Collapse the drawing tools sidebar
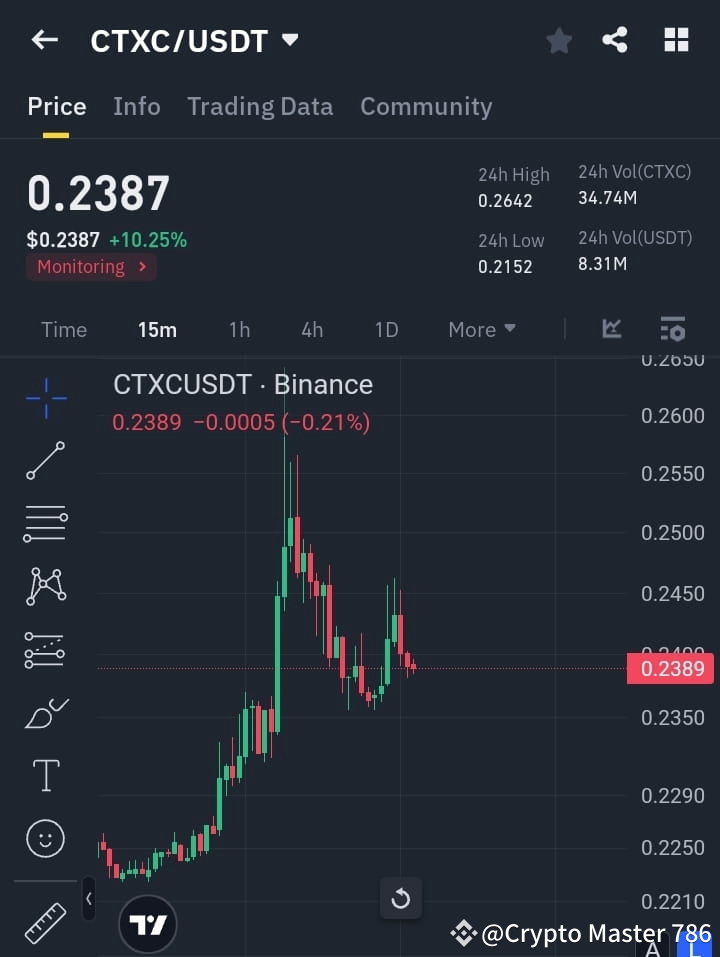Screen dimensions: 720x957 coord(88,899)
